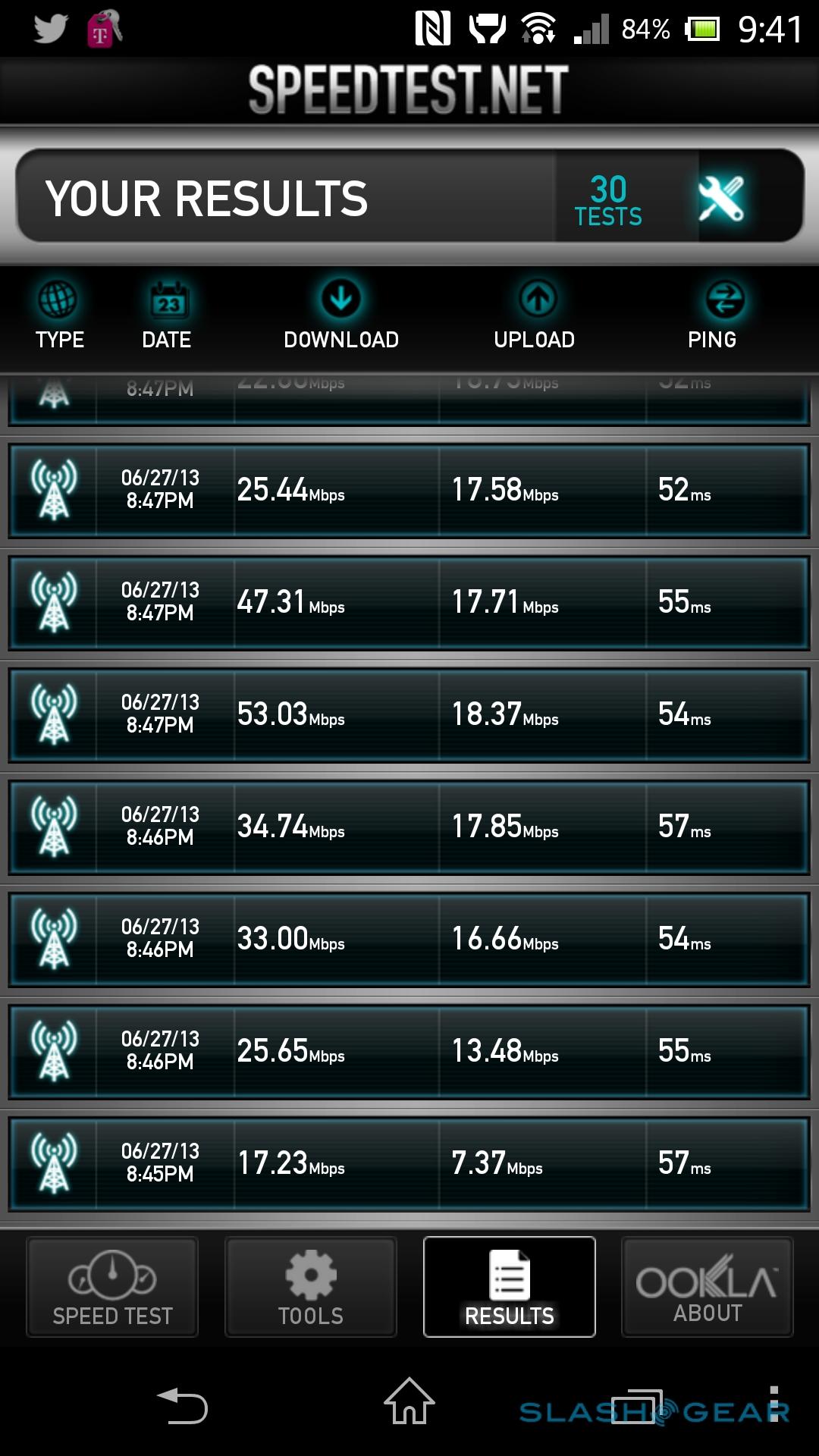The width and height of the screenshot is (819, 1456).
Task: Open the 25.44 Mbps download result
Action: pyautogui.click(x=409, y=491)
